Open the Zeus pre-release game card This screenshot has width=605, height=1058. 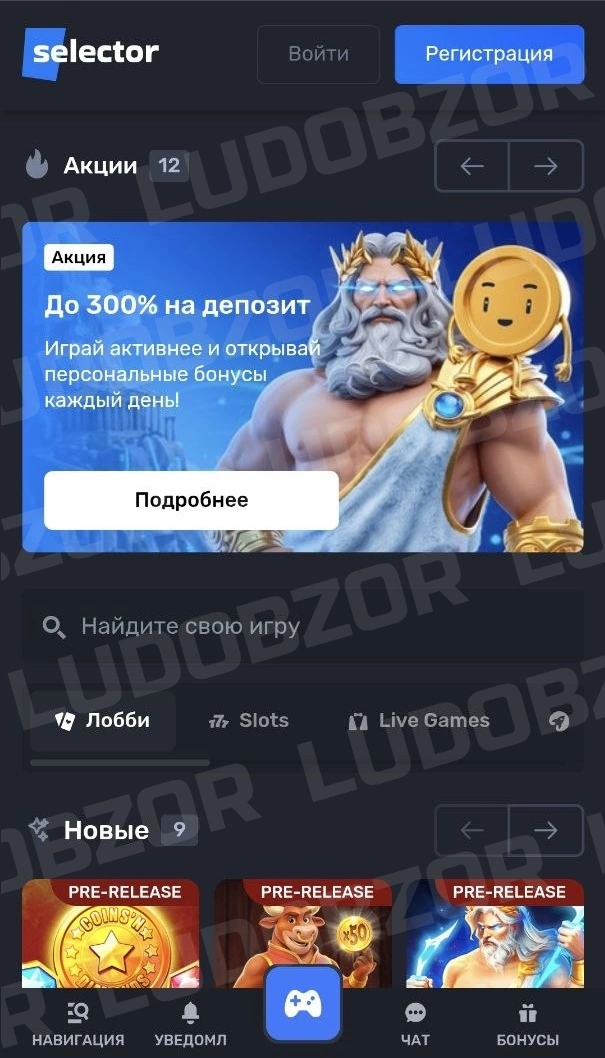(x=495, y=934)
